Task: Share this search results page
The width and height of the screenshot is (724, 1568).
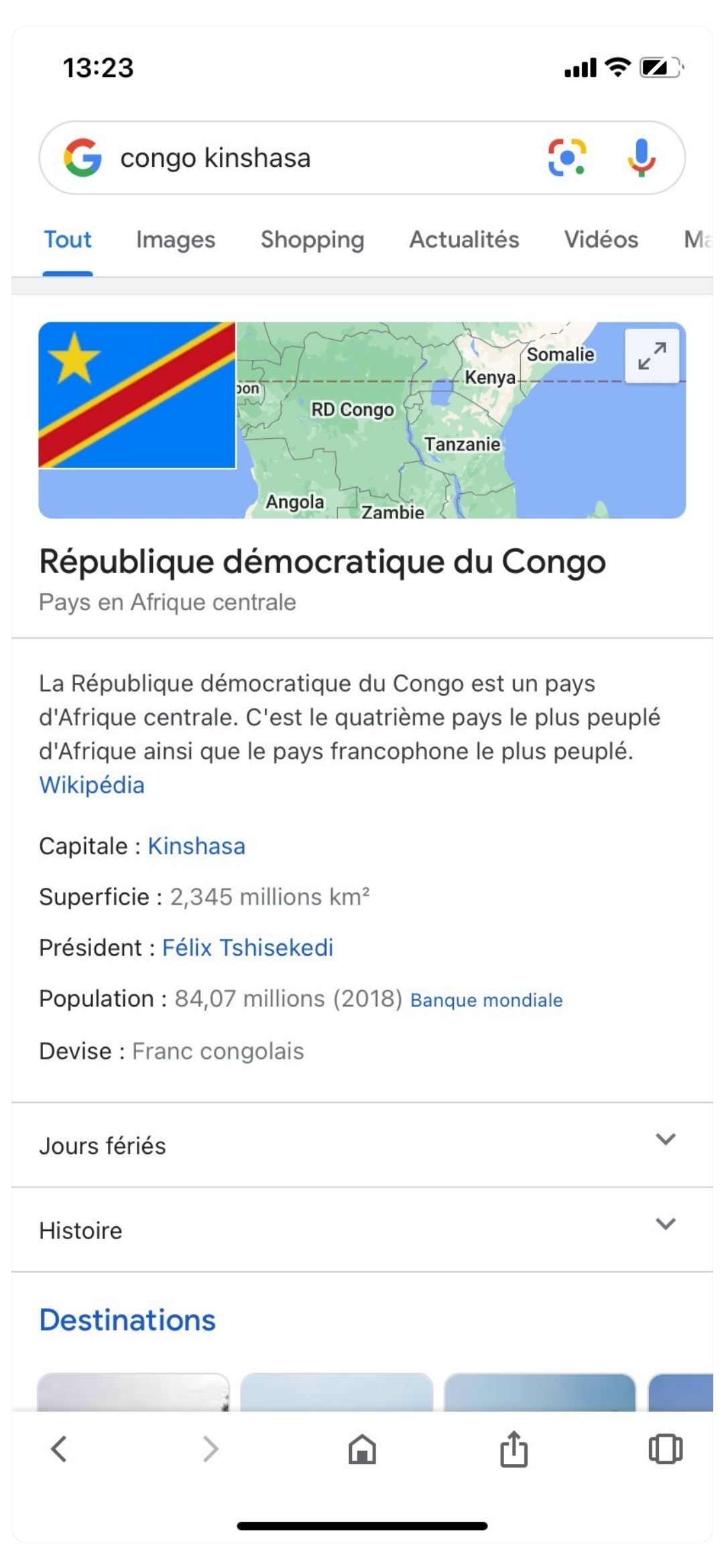Action: coord(514,1449)
